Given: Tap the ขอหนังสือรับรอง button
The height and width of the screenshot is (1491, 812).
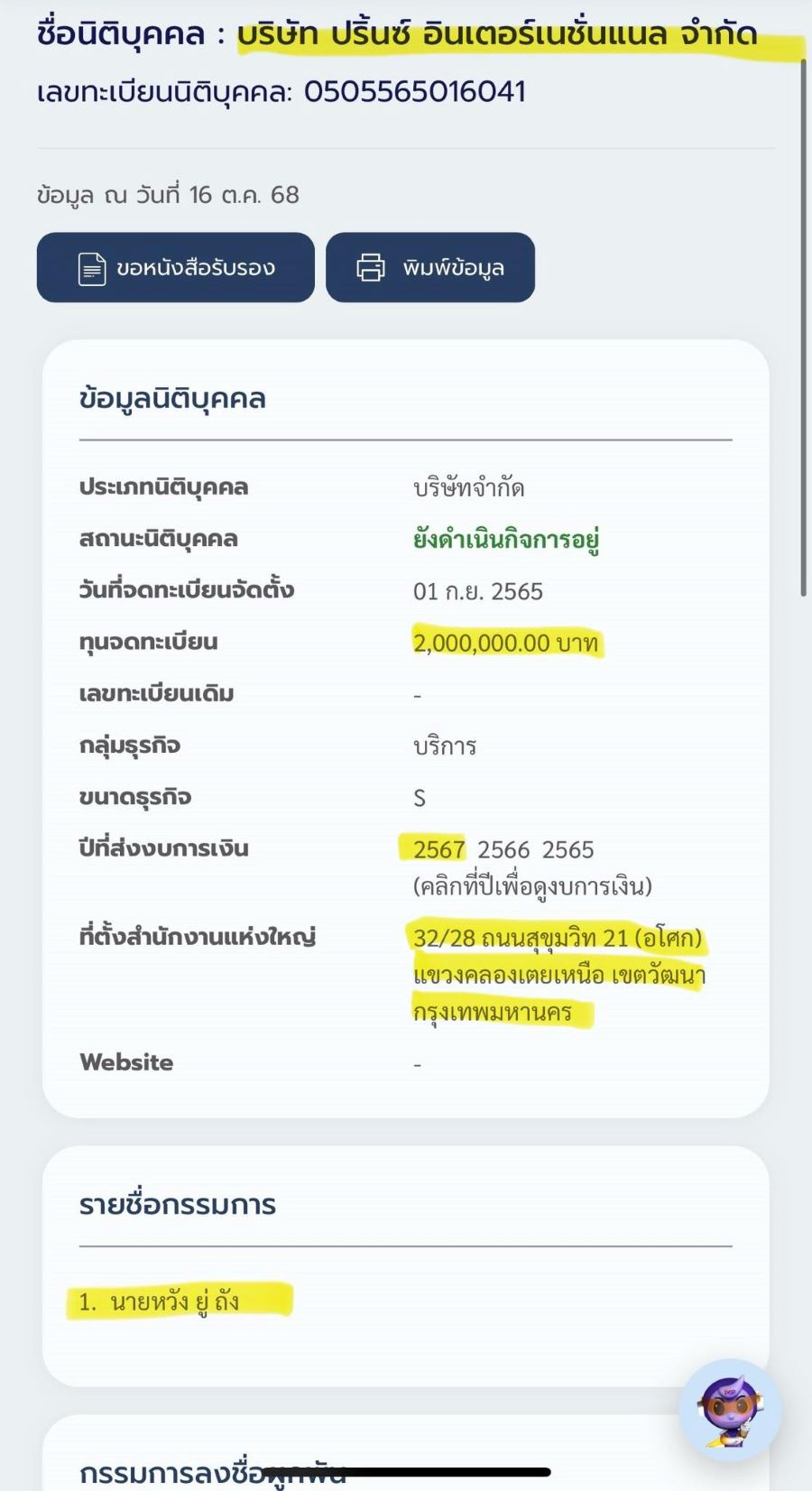Looking at the screenshot, I should coord(176,268).
